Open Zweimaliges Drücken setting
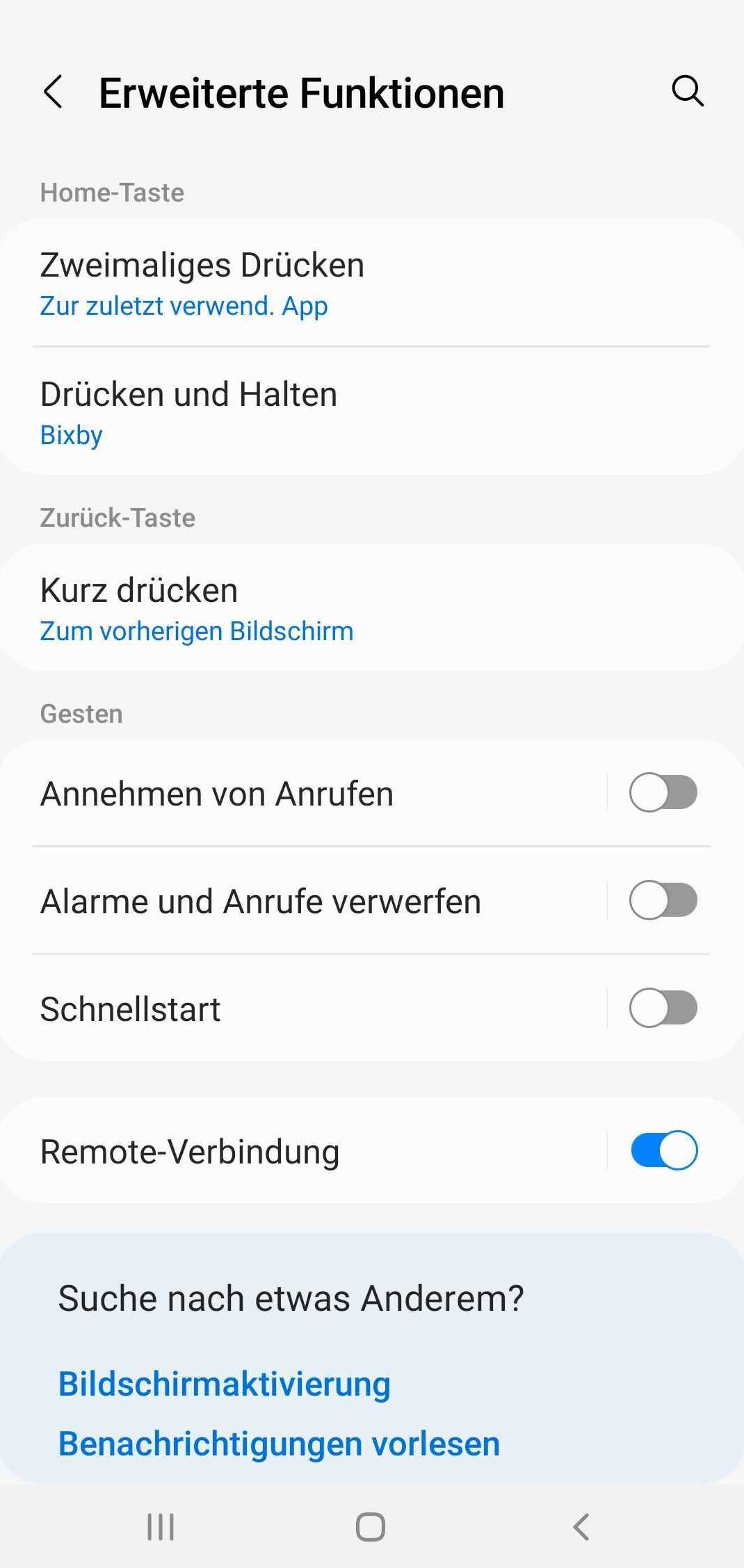744x1568 pixels. point(202,284)
